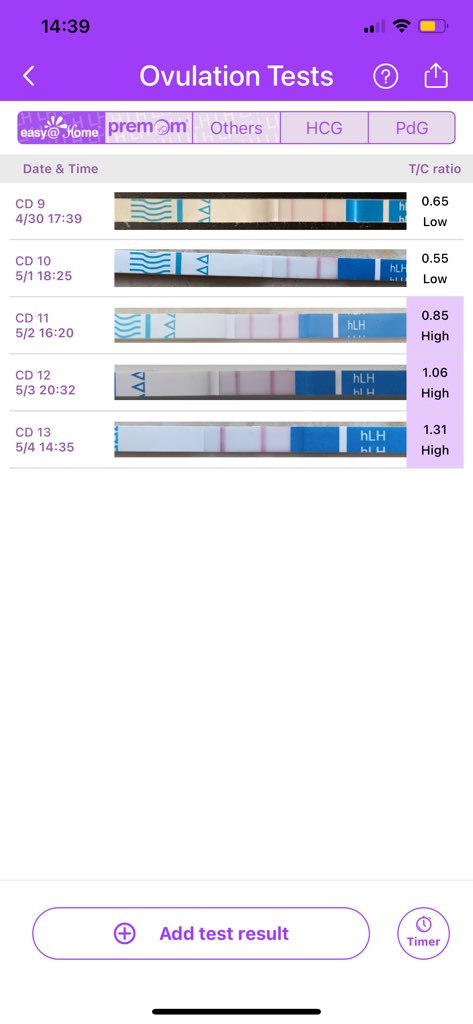Open the CD 9 test from 4/30
The width and height of the screenshot is (473, 1024).
(x=236, y=212)
